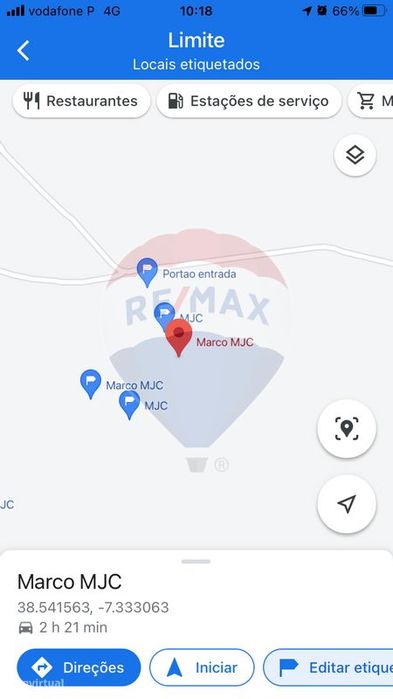Center the map on my location
The height and width of the screenshot is (699, 393).
pos(347,504)
